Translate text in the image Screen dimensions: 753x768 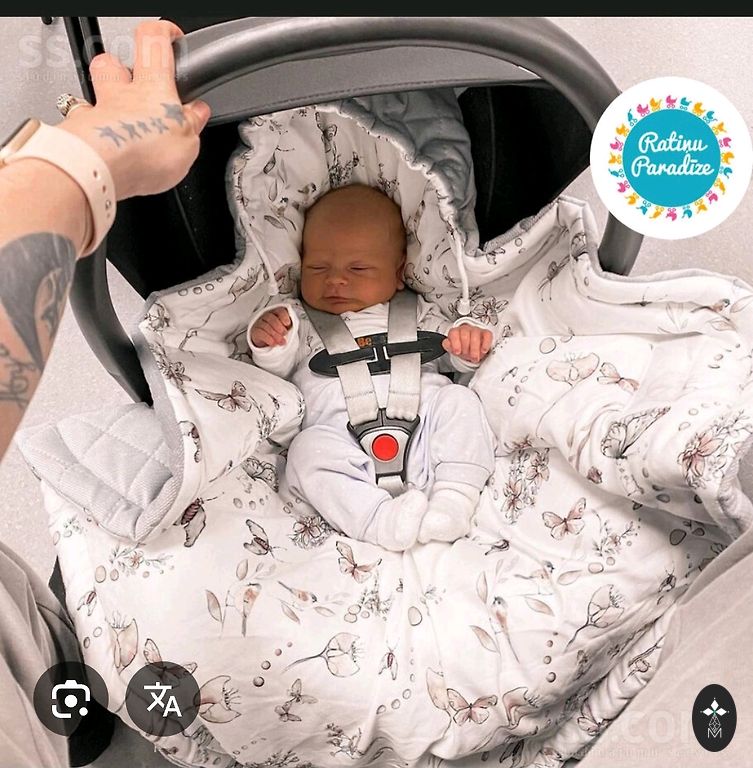point(162,698)
